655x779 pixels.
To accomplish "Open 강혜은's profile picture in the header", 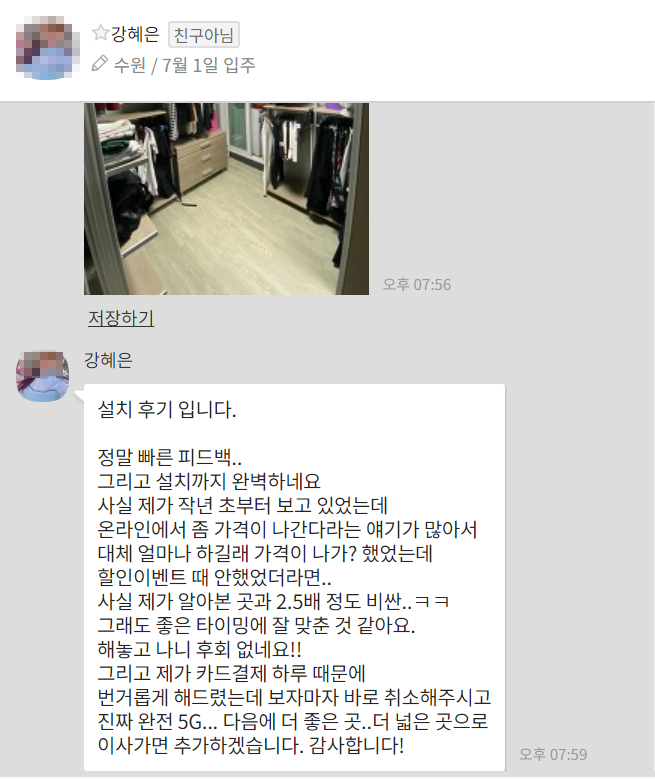I will pyautogui.click(x=48, y=47).
